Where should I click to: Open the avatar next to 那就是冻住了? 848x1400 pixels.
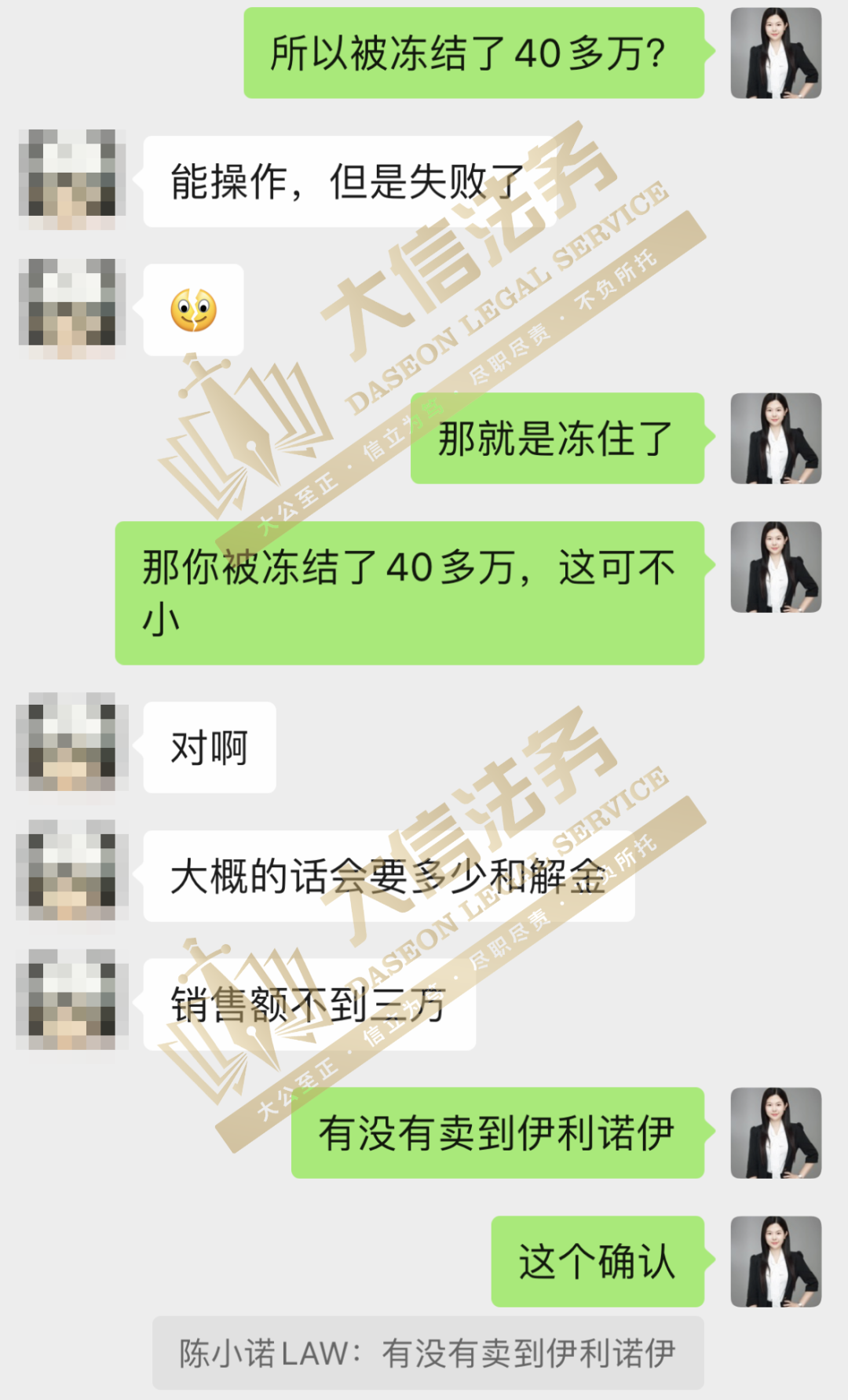[776, 438]
